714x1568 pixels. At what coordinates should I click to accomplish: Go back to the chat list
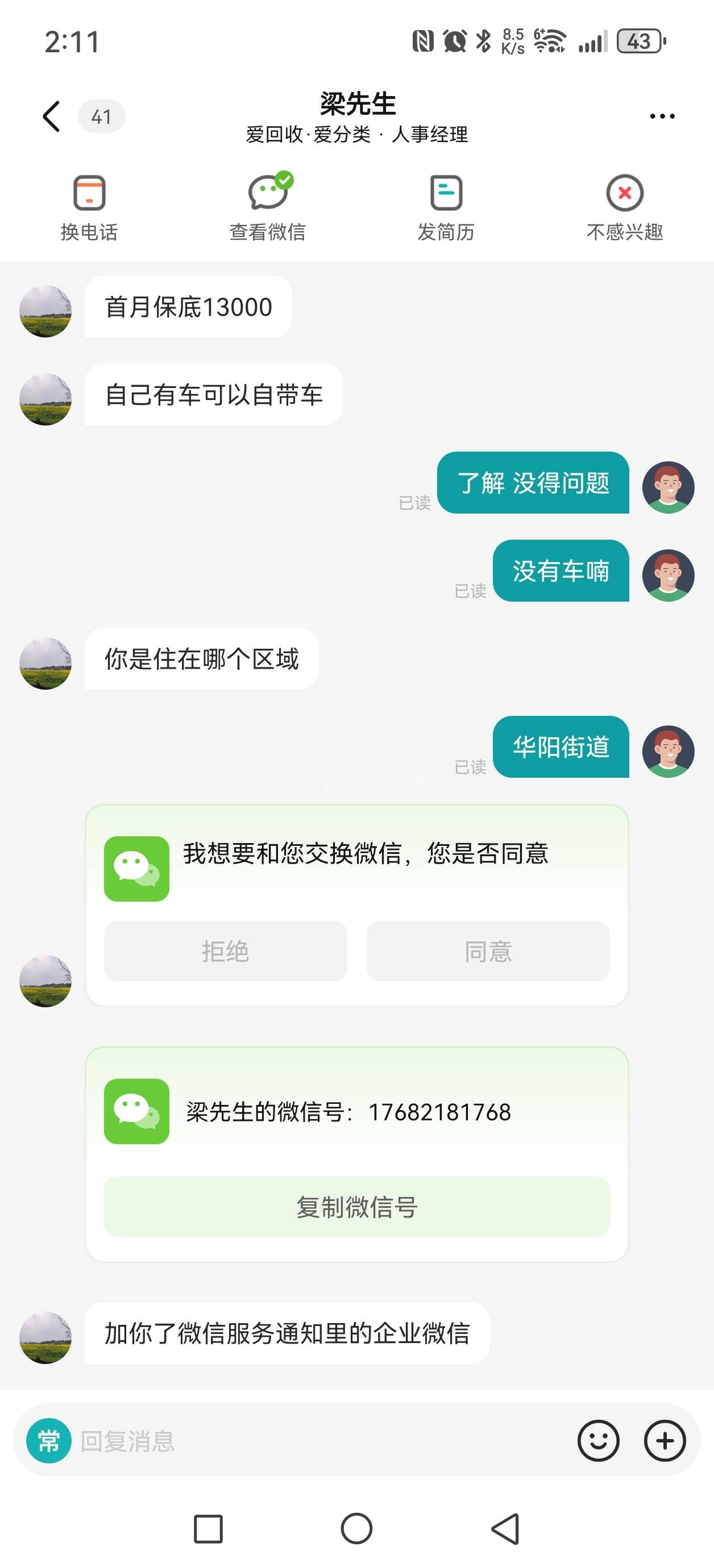52,116
